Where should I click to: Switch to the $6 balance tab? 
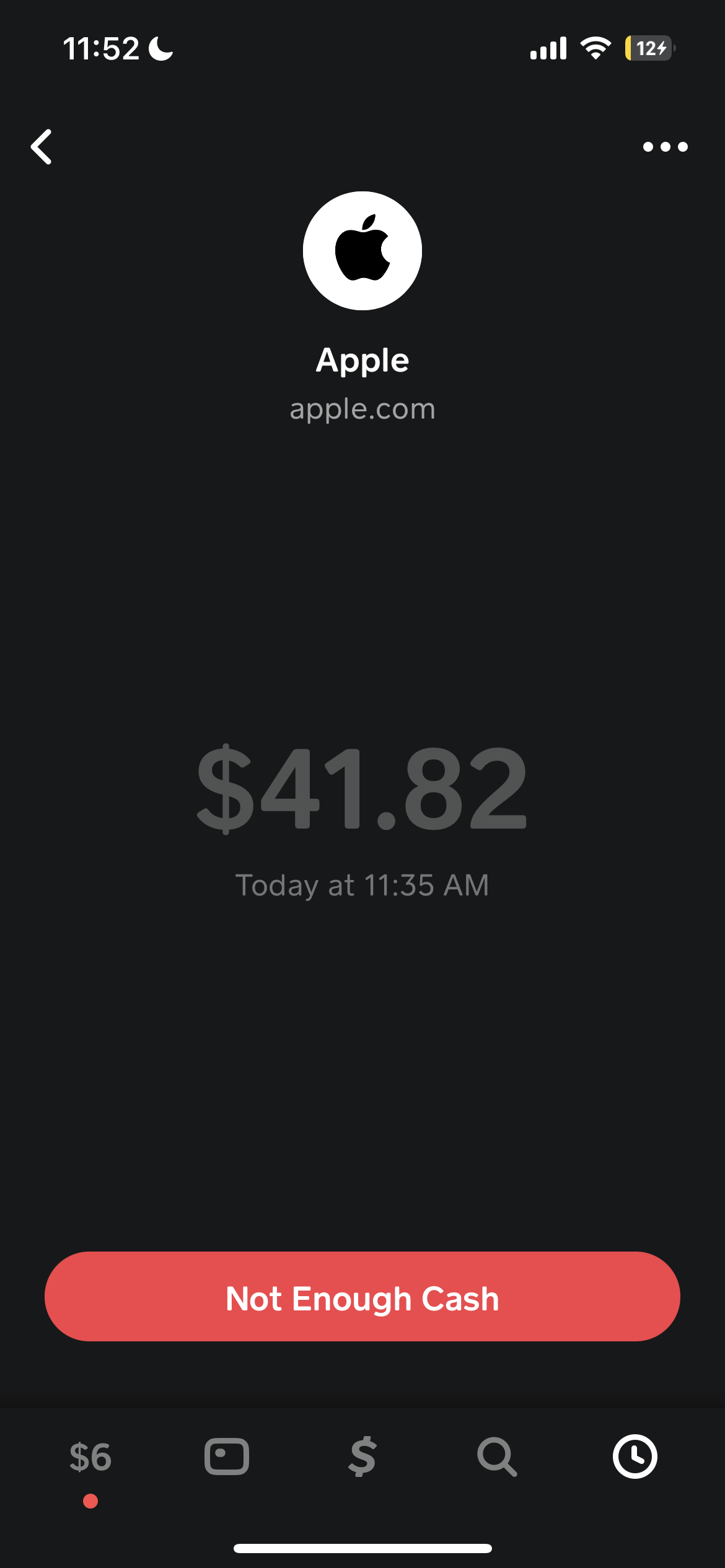click(x=90, y=1457)
